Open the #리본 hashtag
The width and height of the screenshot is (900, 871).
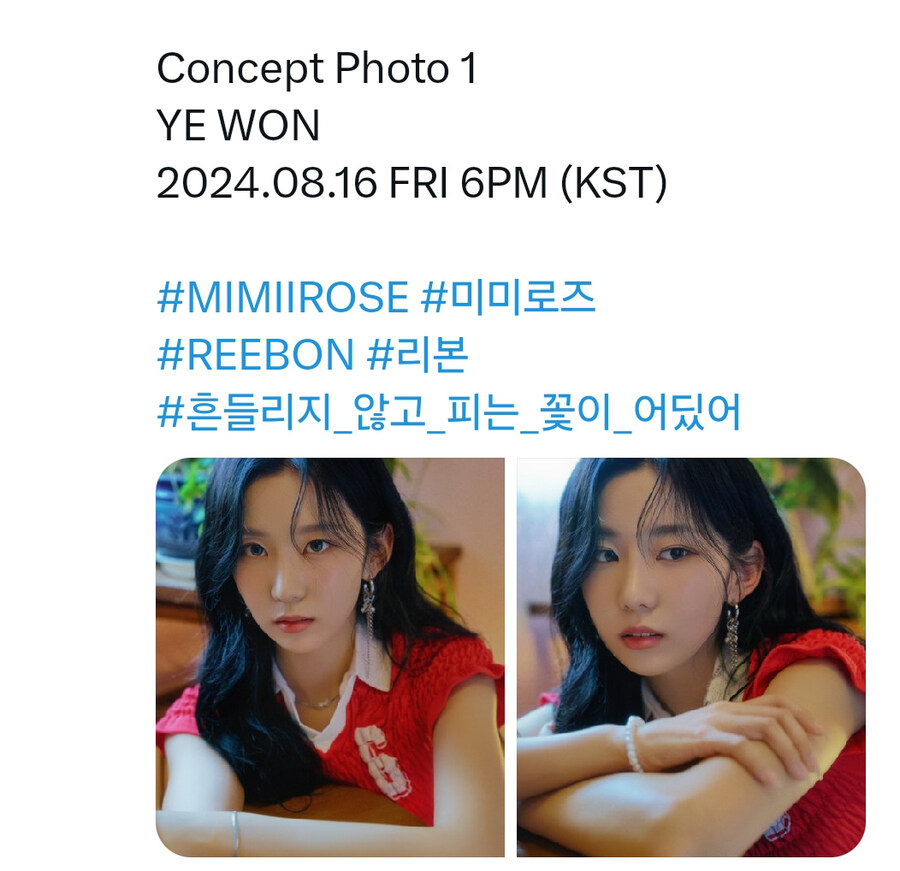pyautogui.click(x=418, y=355)
